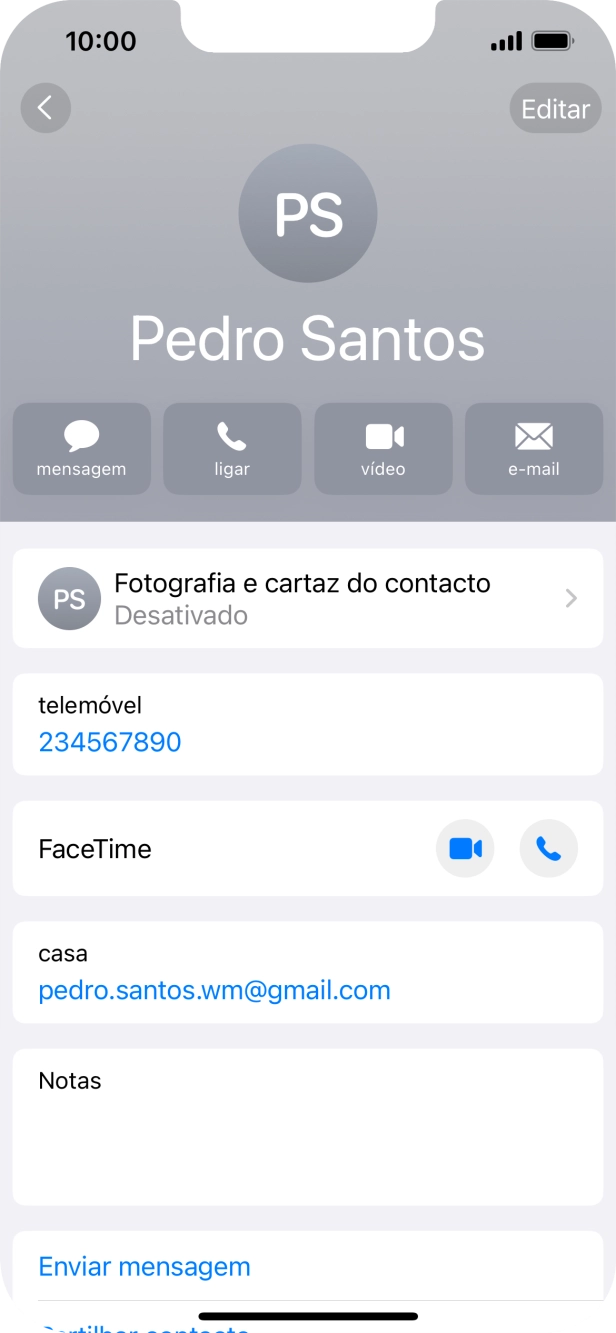Tap the address pedro.santos.wm@gmail.com

pos(214,990)
